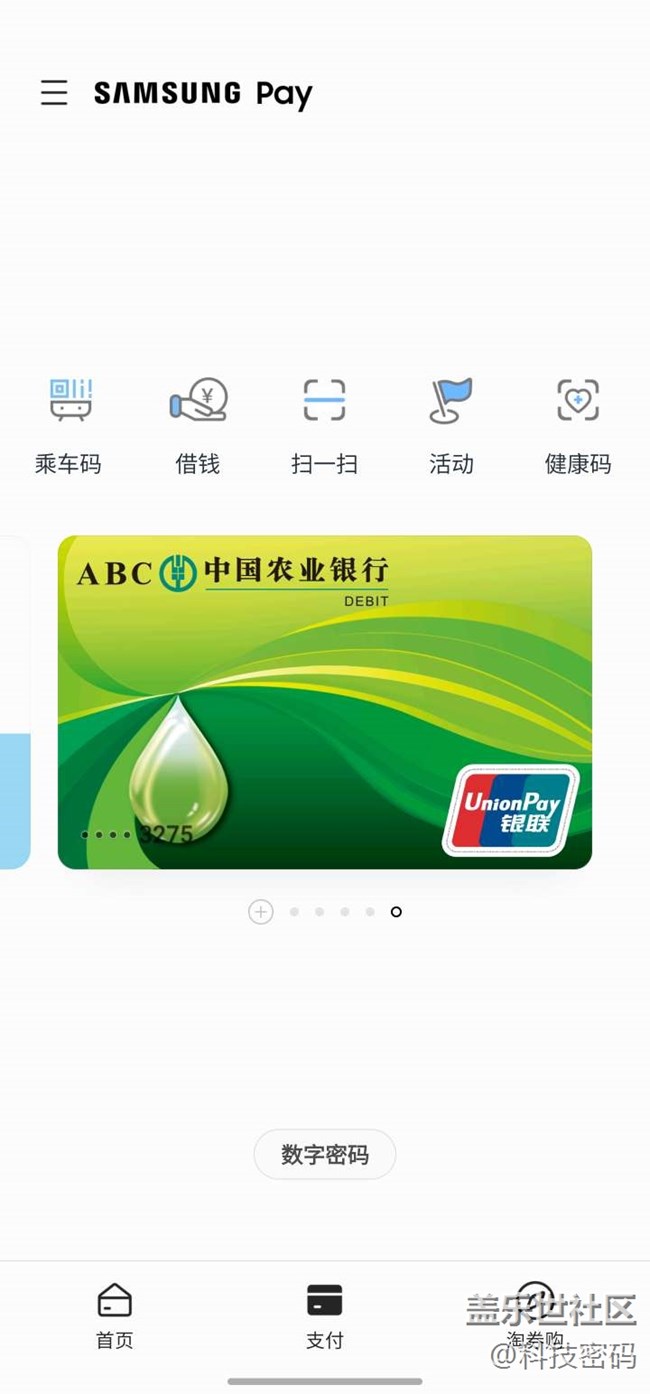Launch 扫一扫 scanner

324,422
